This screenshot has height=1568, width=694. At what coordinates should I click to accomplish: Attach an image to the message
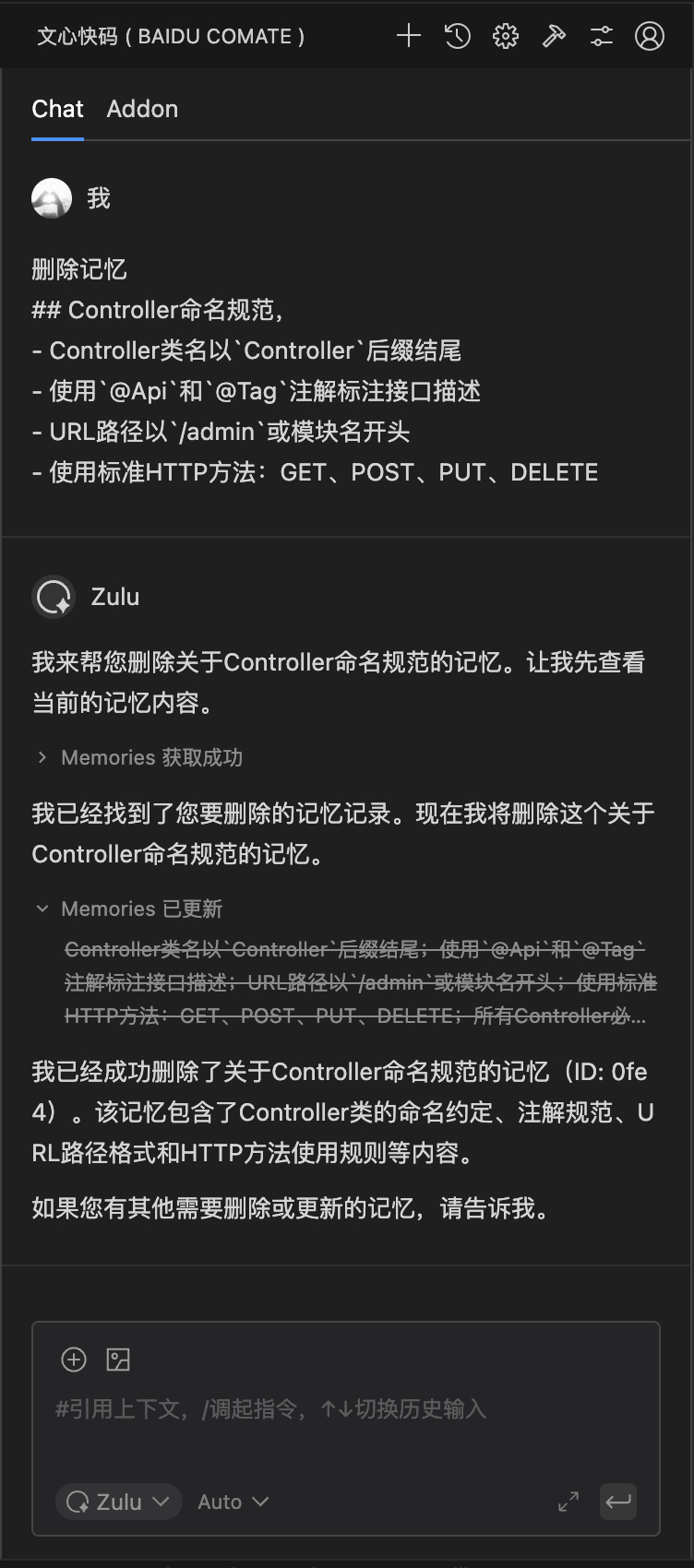118,1360
